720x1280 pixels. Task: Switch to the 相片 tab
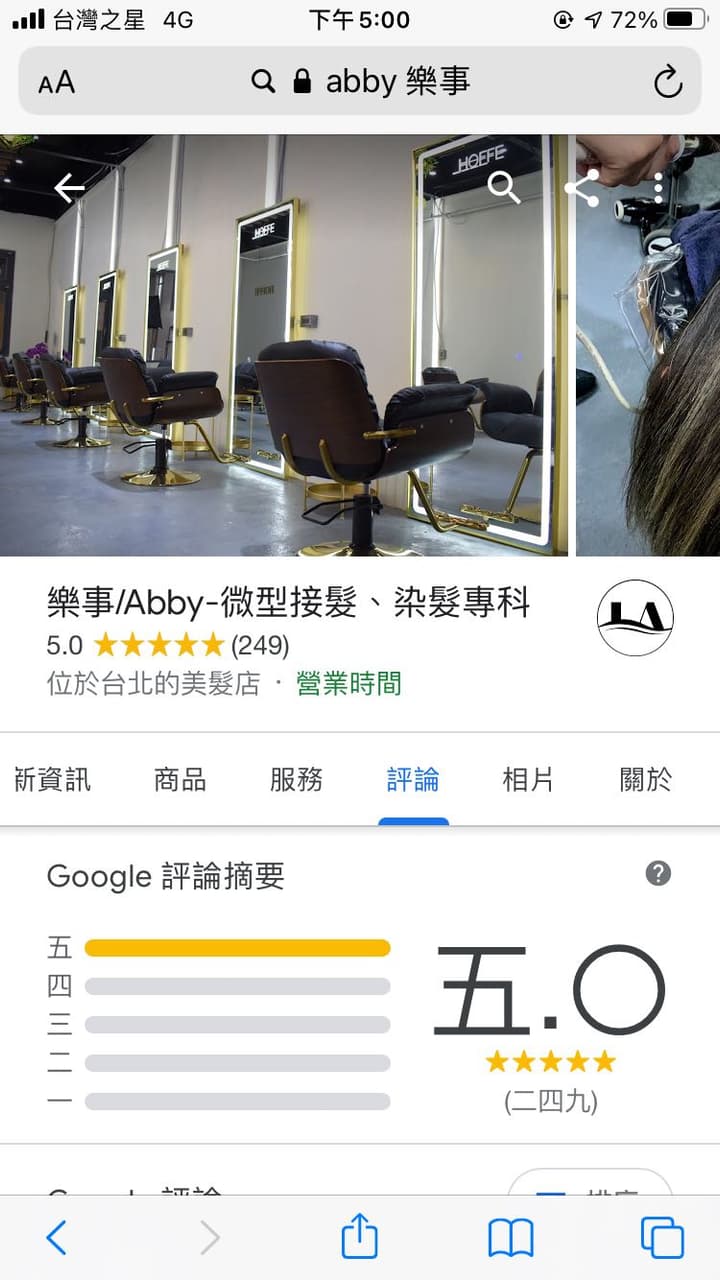(x=528, y=780)
